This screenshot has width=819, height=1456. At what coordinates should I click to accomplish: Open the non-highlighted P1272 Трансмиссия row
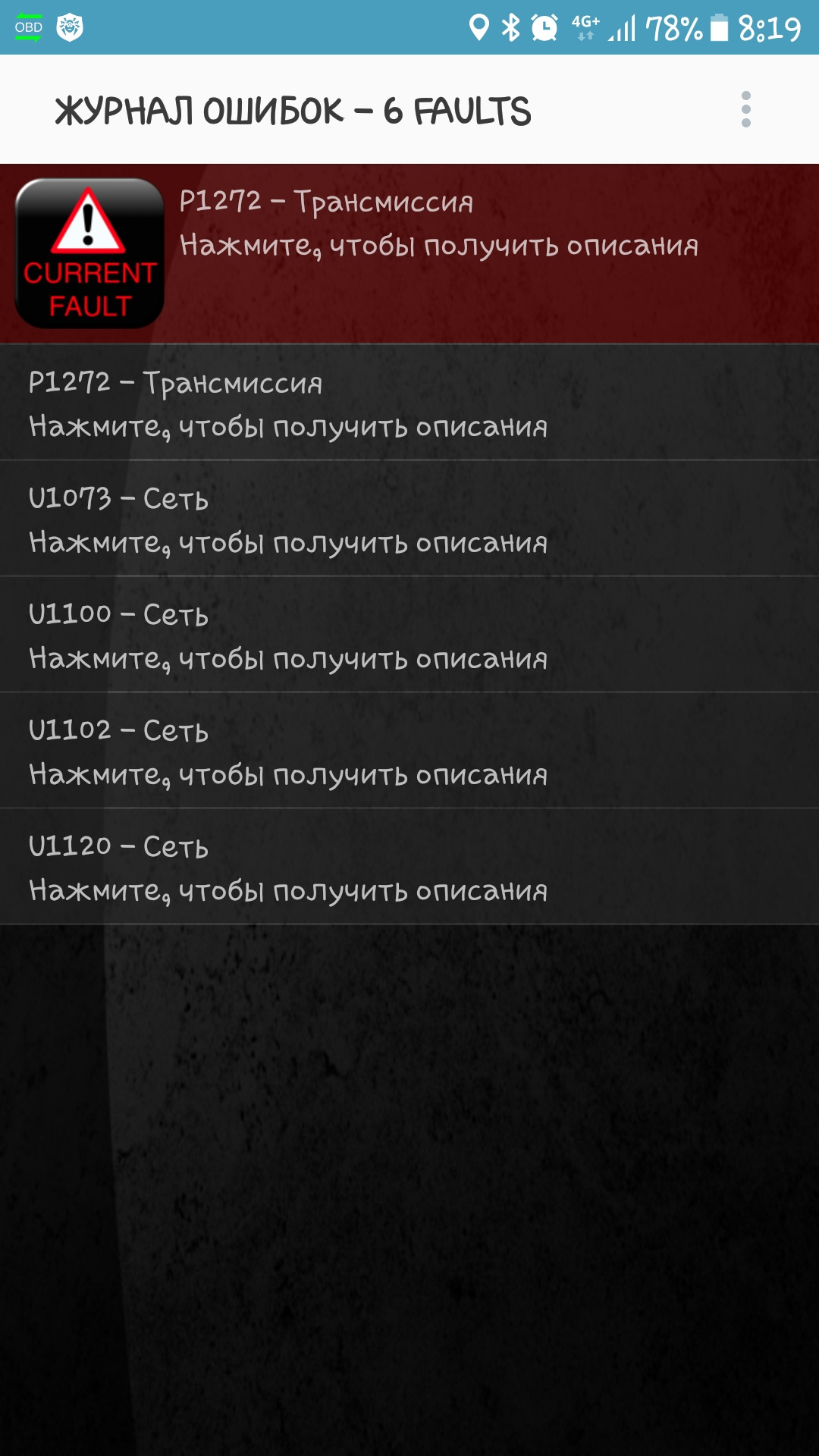coord(288,403)
